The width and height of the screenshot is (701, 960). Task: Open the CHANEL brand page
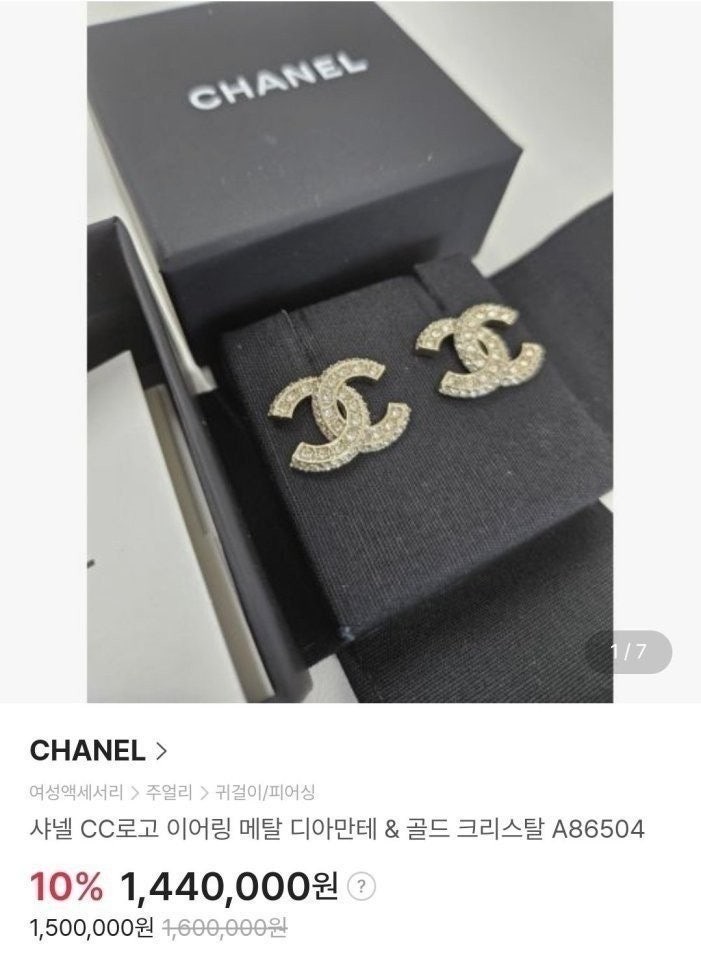point(98,749)
